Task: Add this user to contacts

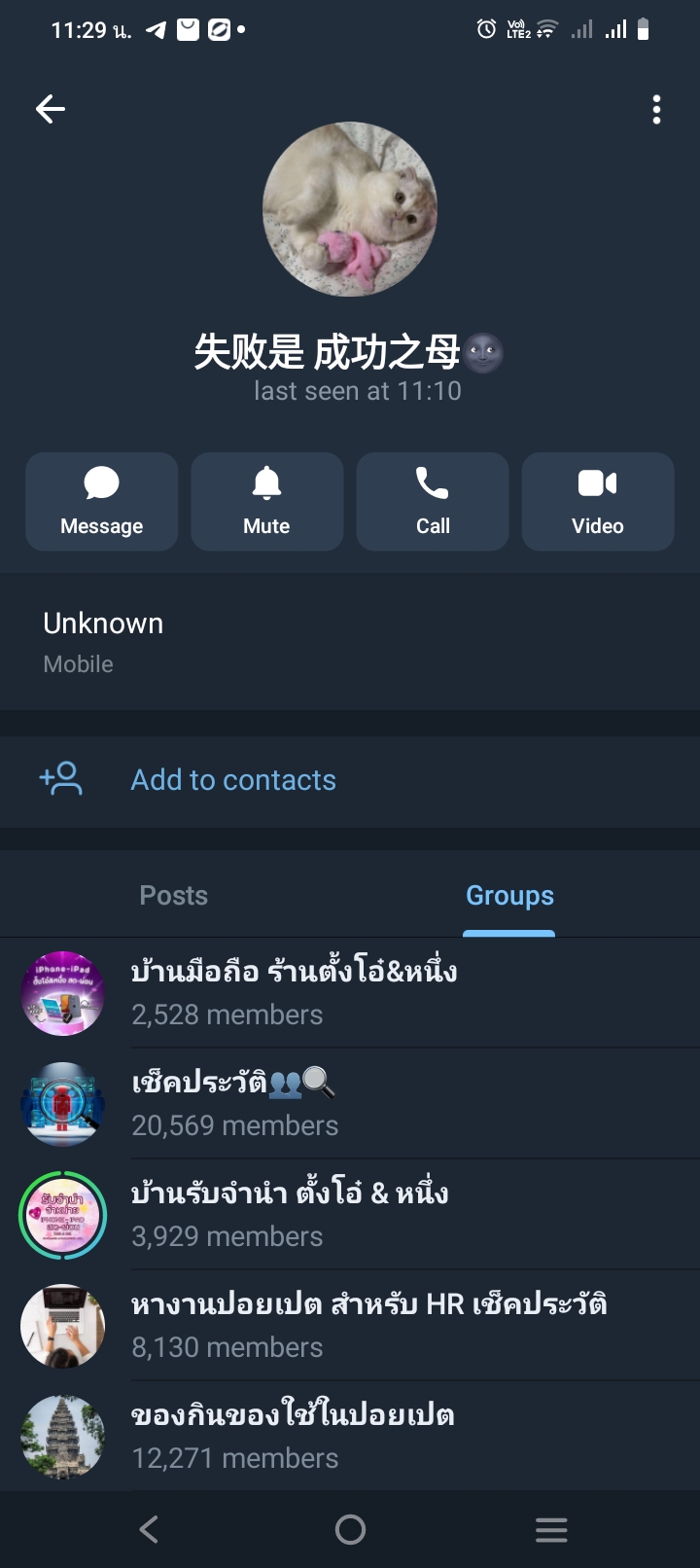Action: tap(233, 780)
